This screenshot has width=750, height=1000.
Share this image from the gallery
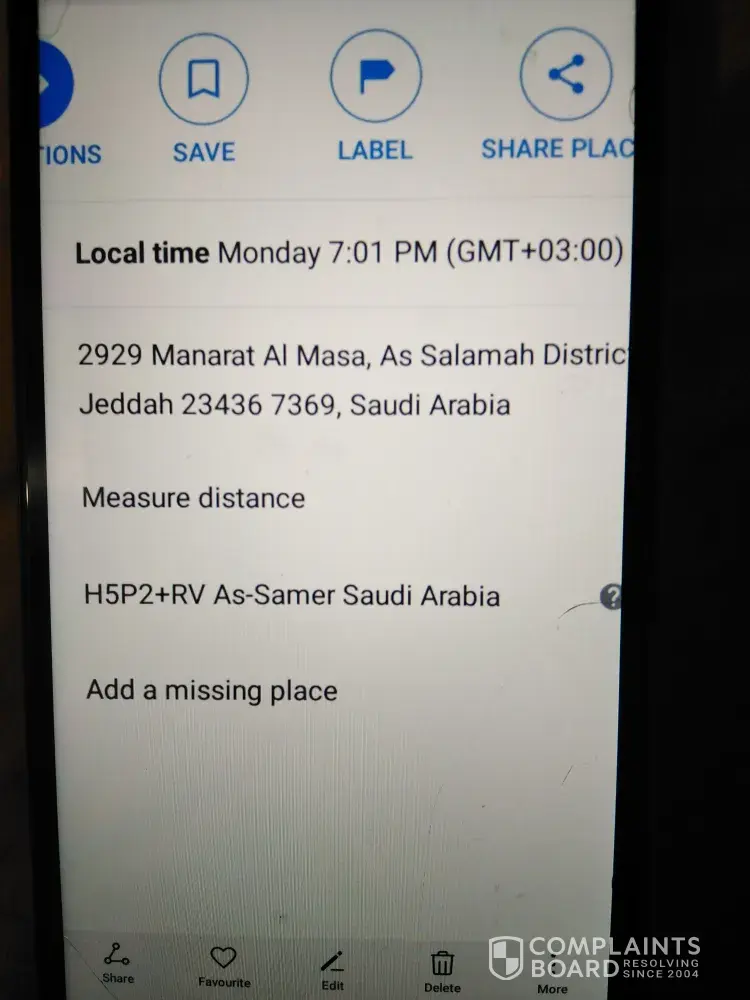pos(117,963)
